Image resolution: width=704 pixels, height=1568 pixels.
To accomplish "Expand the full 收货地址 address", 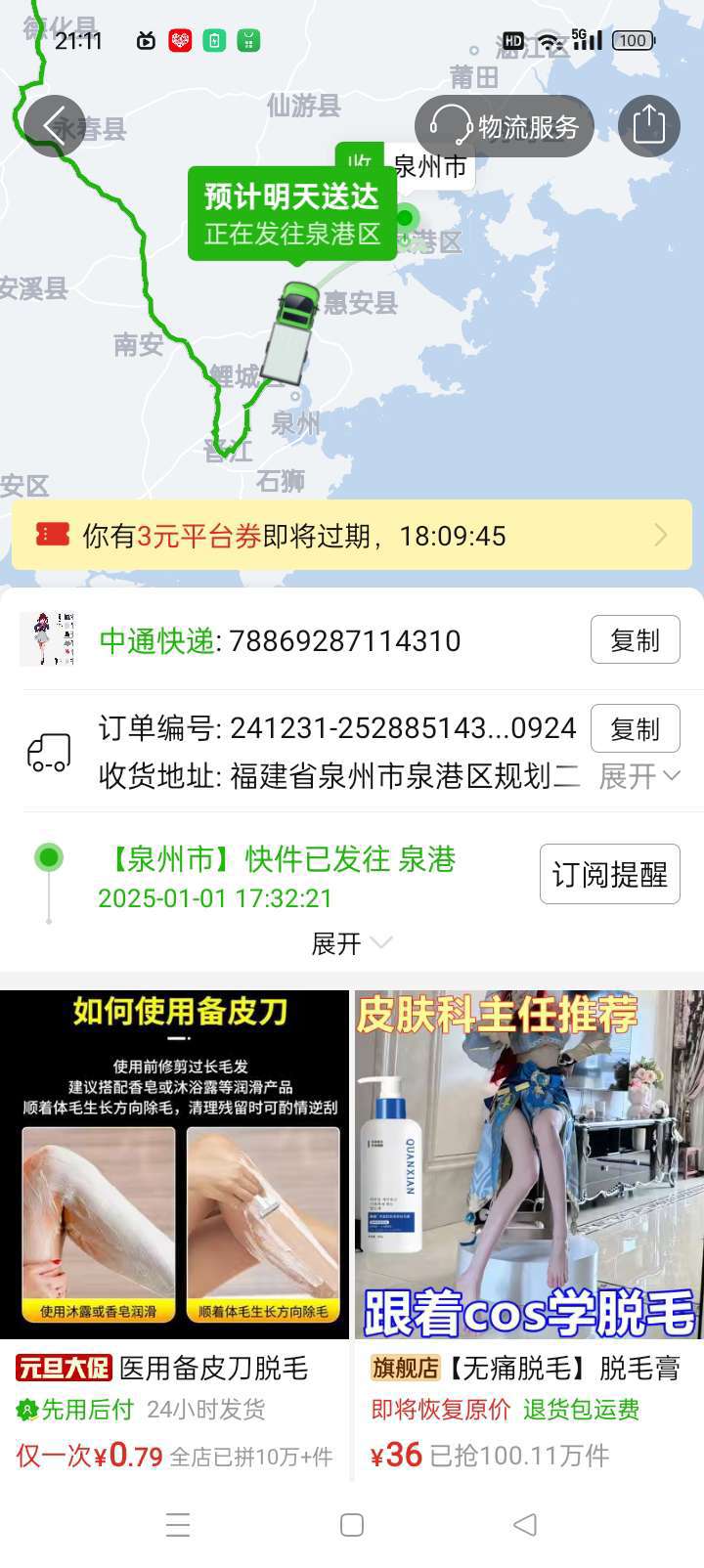I will coord(639,776).
